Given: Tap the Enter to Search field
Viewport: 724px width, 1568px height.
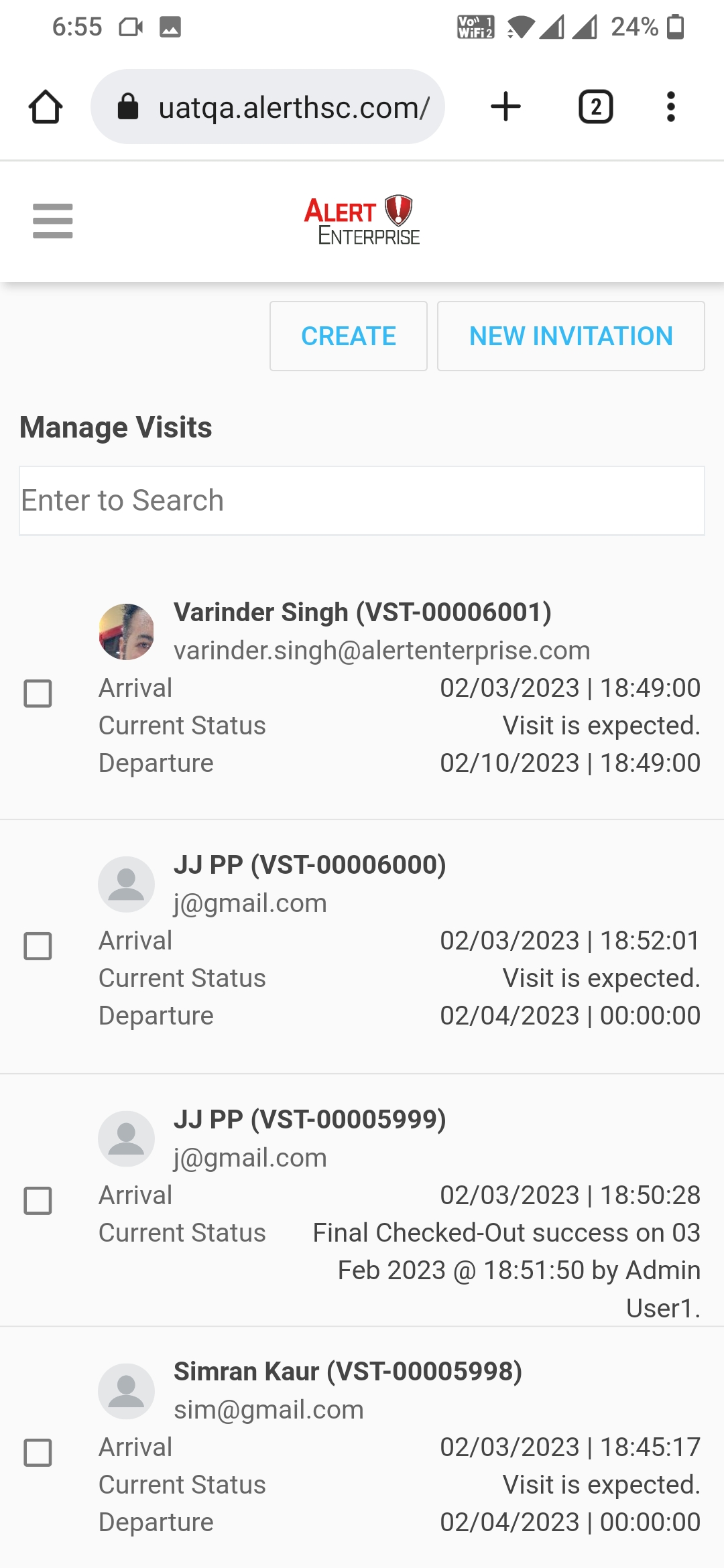Looking at the screenshot, I should tap(362, 499).
